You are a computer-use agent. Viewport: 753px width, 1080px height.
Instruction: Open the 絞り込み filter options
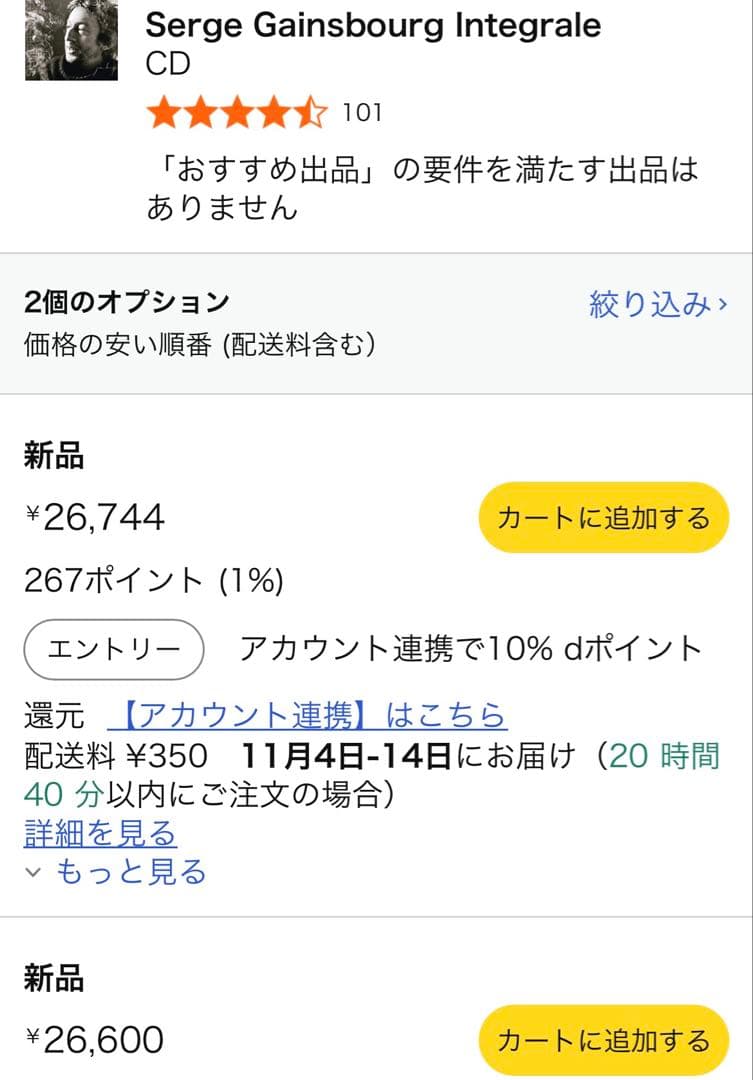657,304
